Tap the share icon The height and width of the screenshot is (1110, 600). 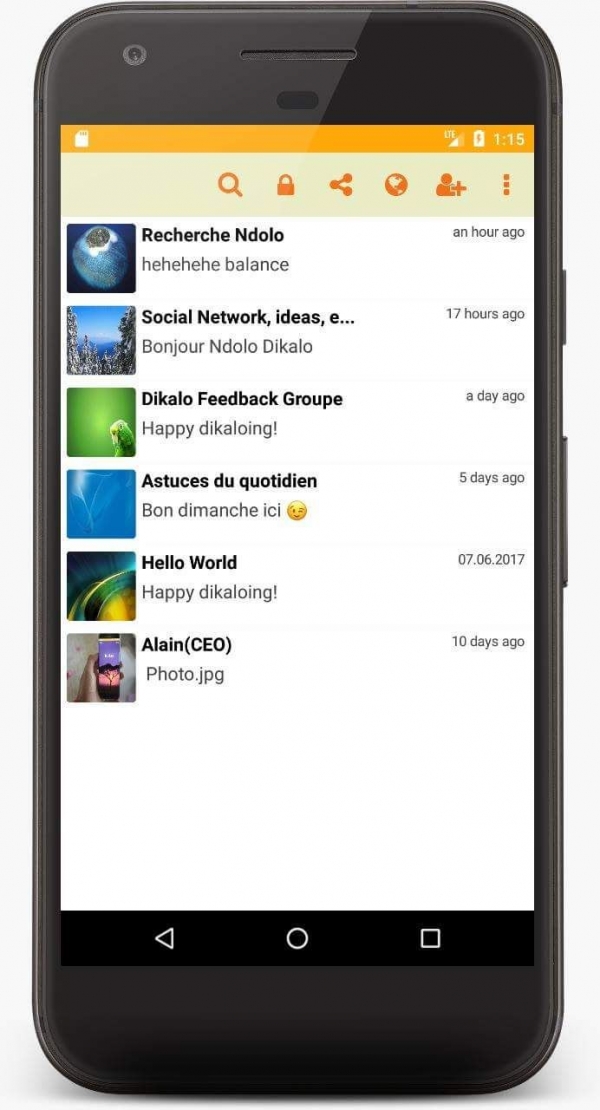(341, 185)
